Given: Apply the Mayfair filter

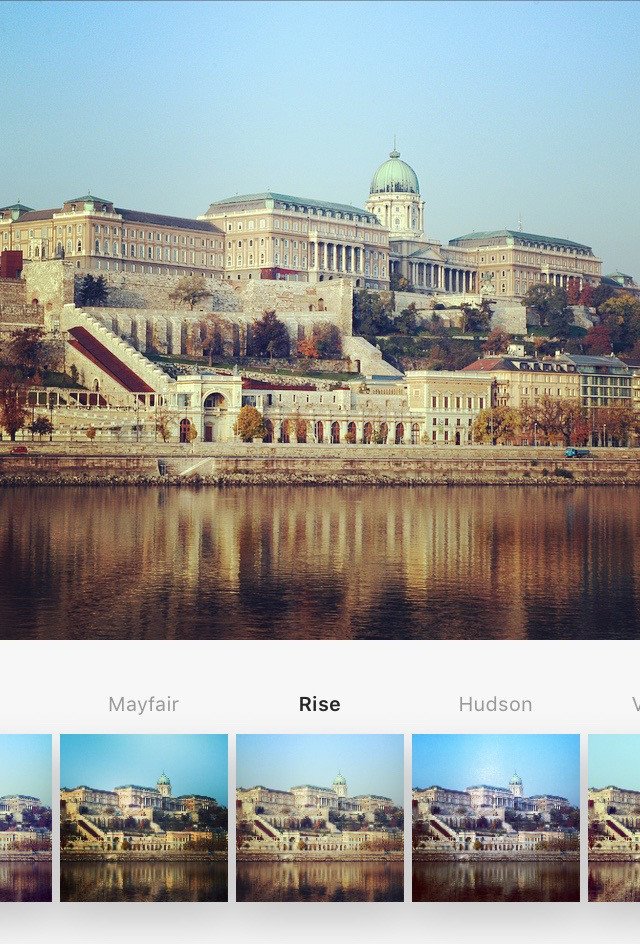Looking at the screenshot, I should pos(144,817).
